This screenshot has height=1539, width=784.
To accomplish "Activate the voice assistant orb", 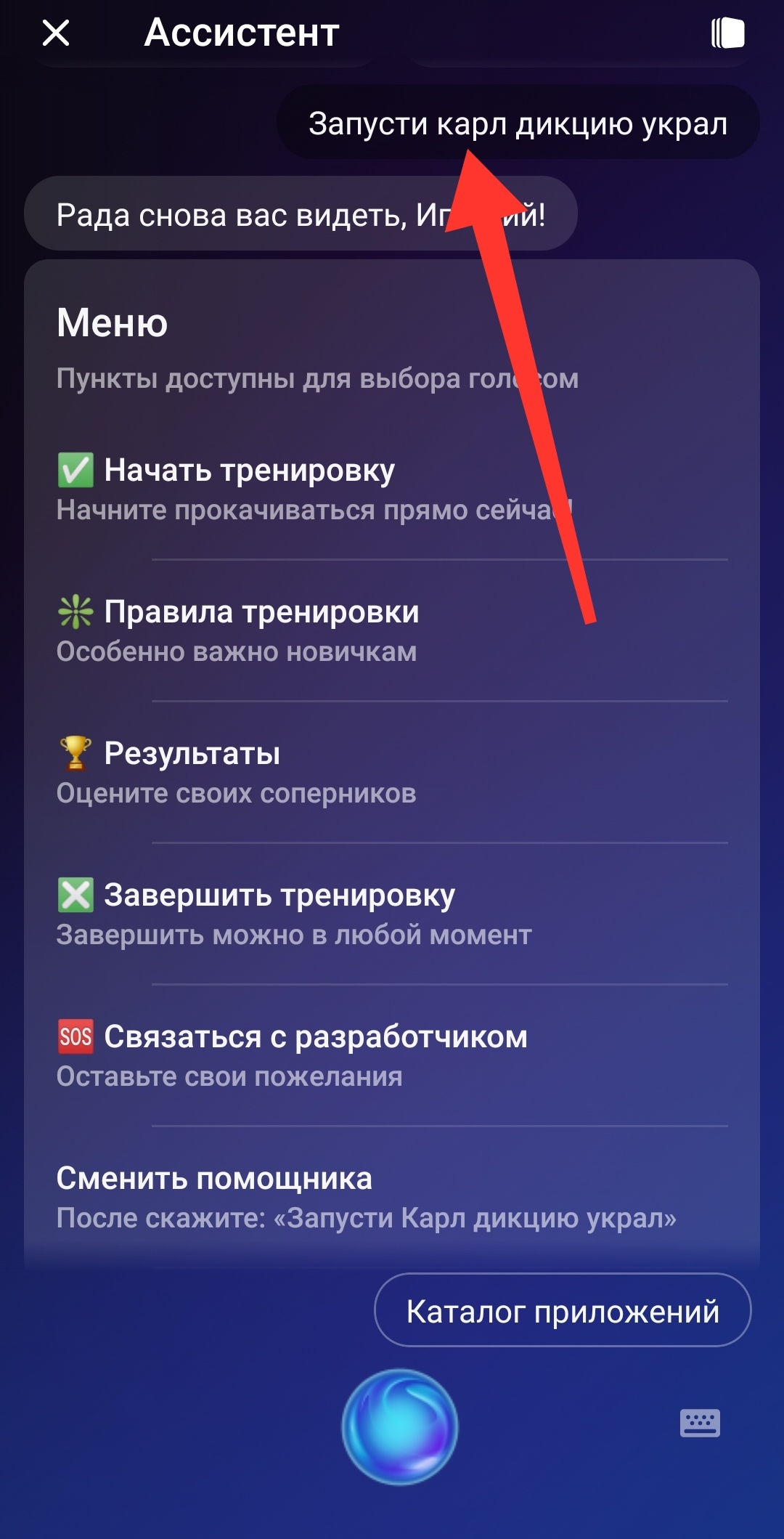I will coord(400,1426).
